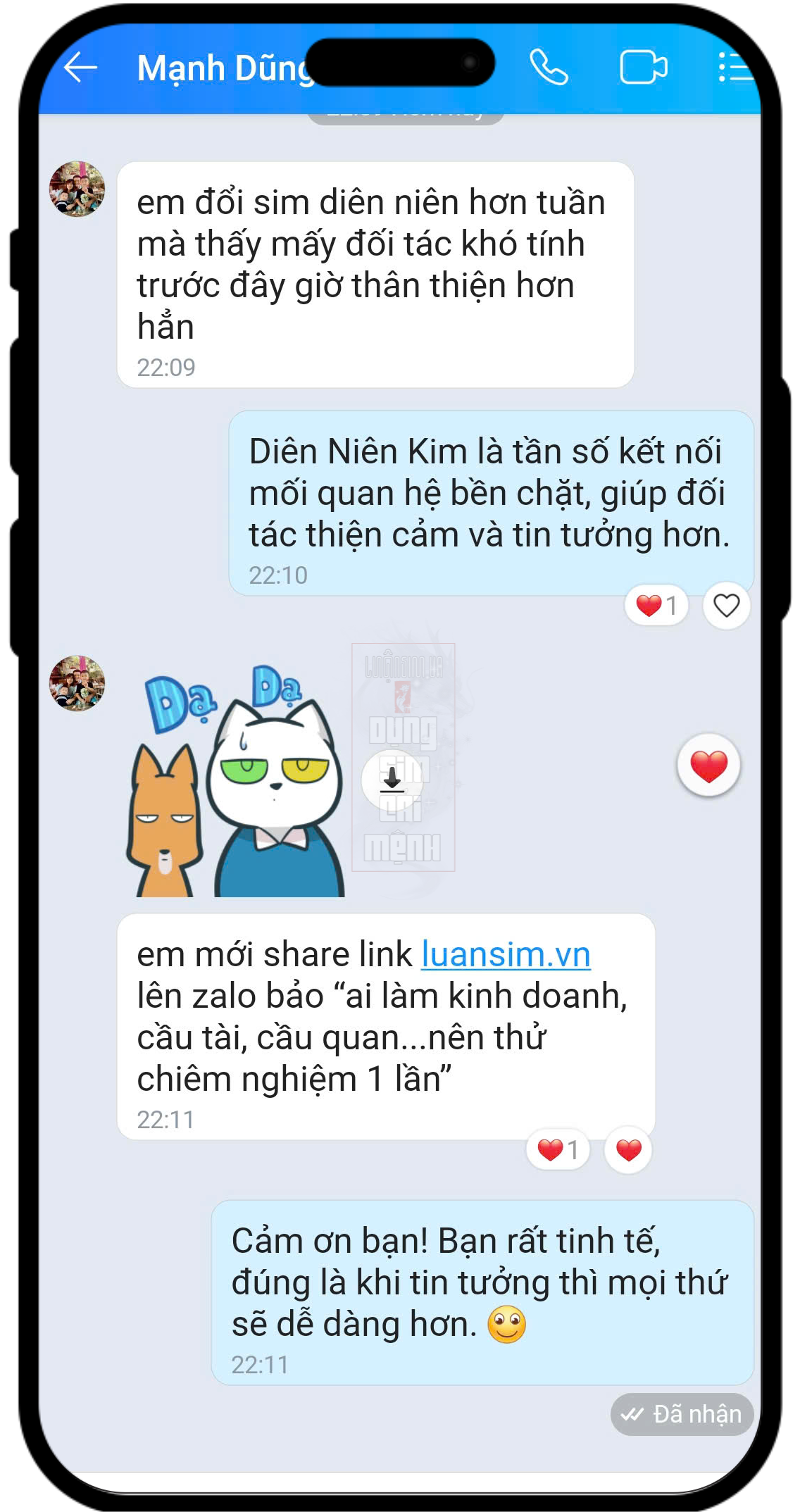The image size is (800, 1512).
Task: Start a voice call with Mạnh Dũng
Action: tap(549, 68)
